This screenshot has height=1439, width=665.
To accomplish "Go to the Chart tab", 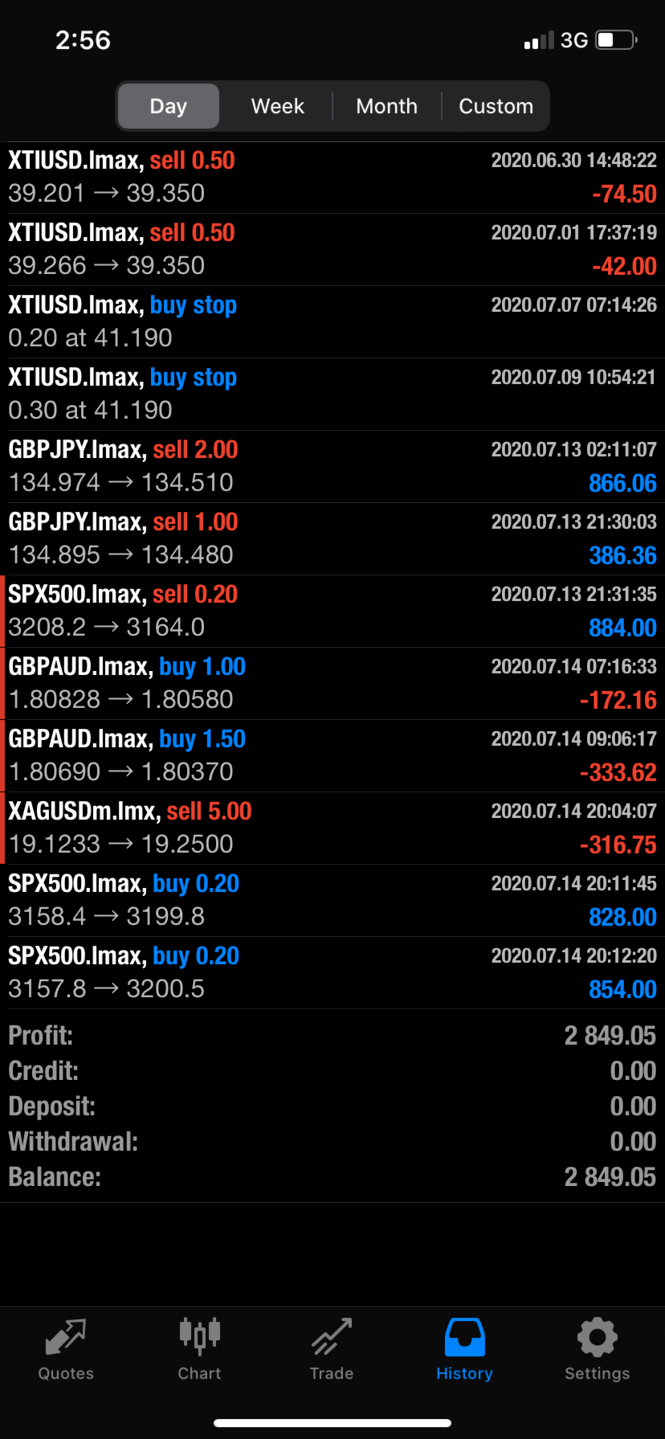I will (199, 1349).
